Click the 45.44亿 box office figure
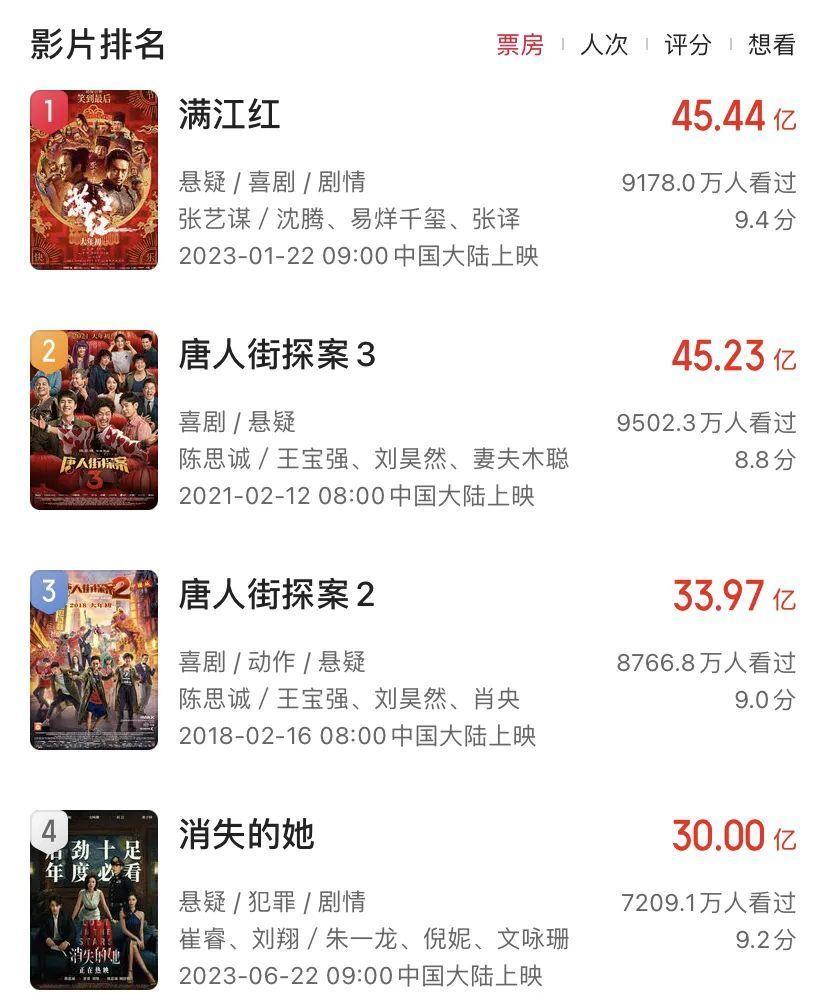The width and height of the screenshot is (828, 994). tap(734, 115)
